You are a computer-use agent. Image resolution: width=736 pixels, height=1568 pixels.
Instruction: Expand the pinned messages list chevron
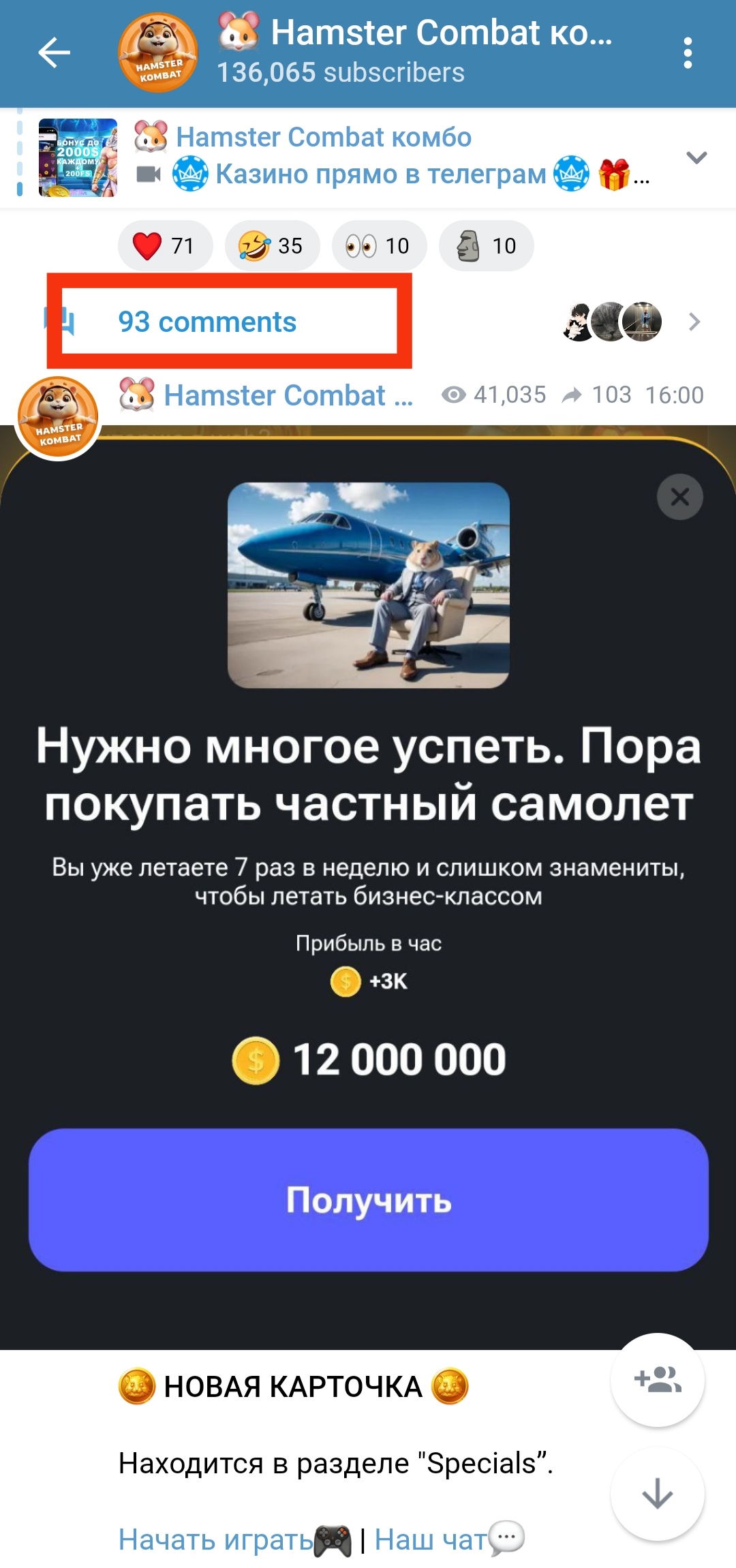[x=696, y=157]
